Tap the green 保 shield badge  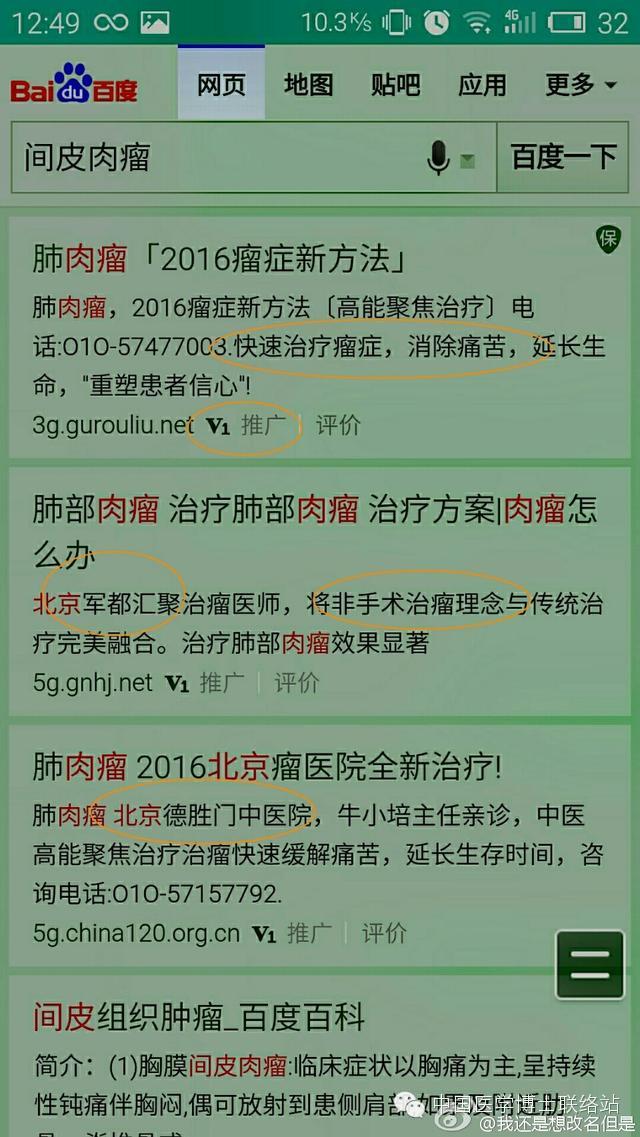click(x=607, y=238)
